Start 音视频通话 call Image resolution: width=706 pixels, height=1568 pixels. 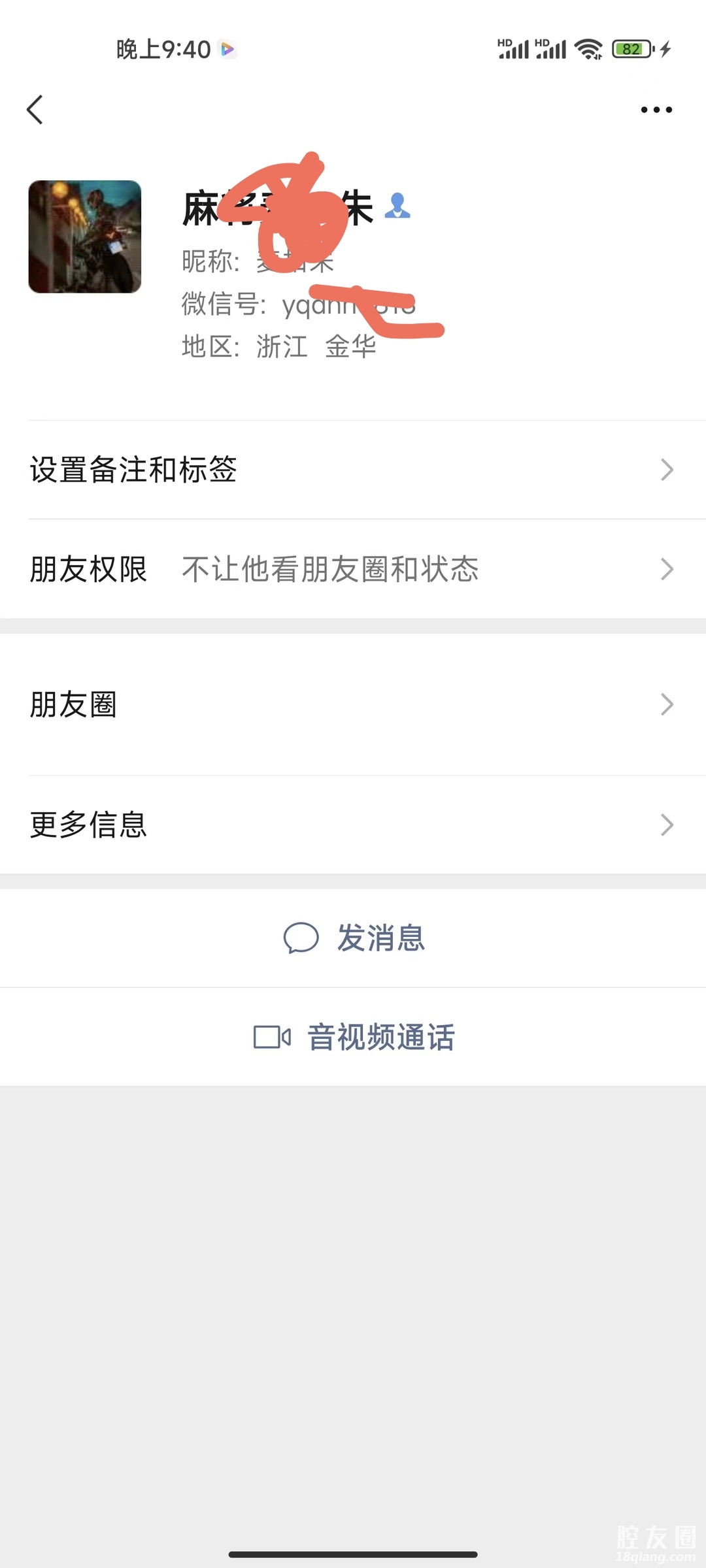pos(354,1037)
